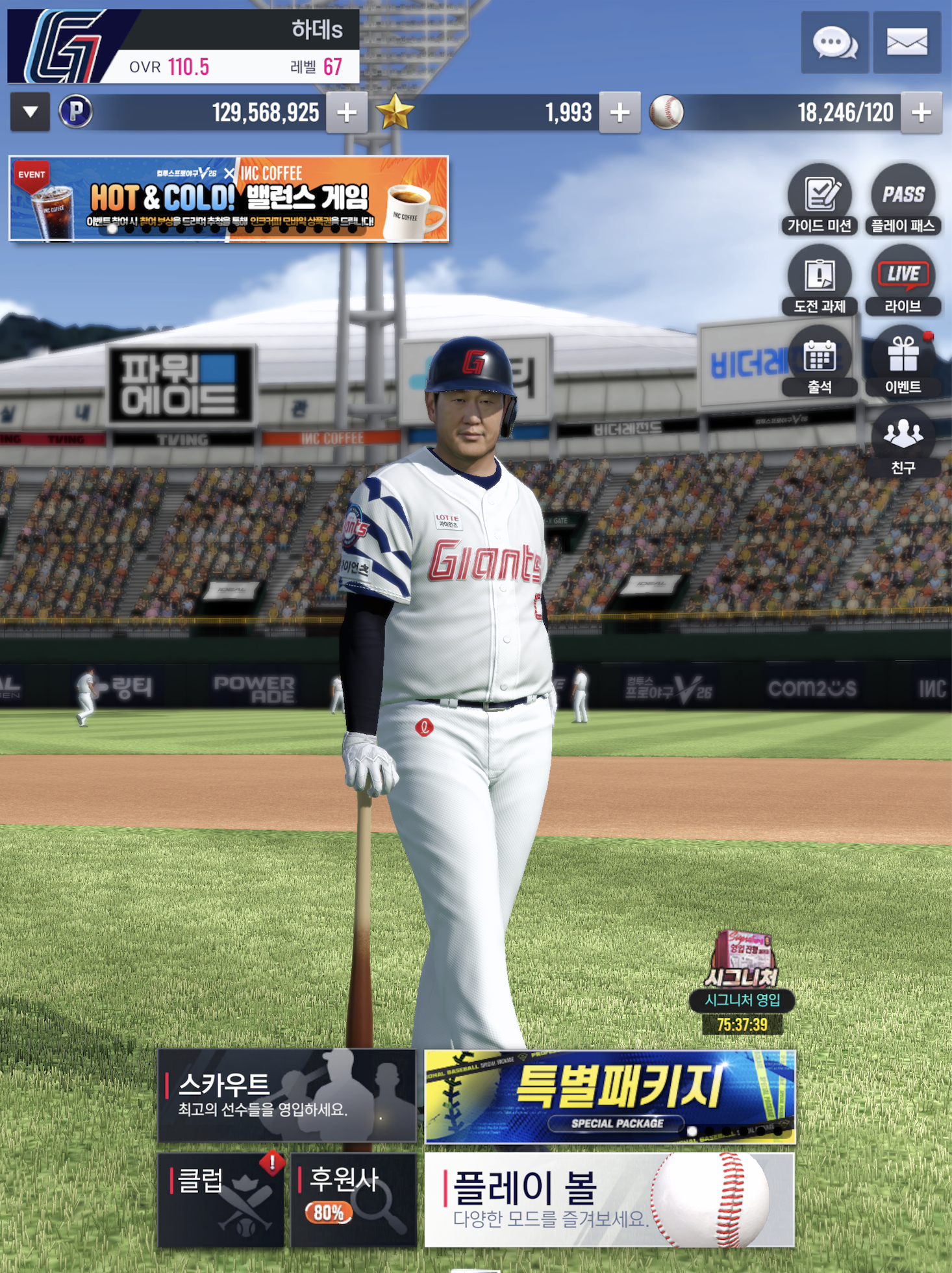The width and height of the screenshot is (952, 1273).
Task: Open the 특별패키지 special package banner
Action: (x=610, y=1096)
